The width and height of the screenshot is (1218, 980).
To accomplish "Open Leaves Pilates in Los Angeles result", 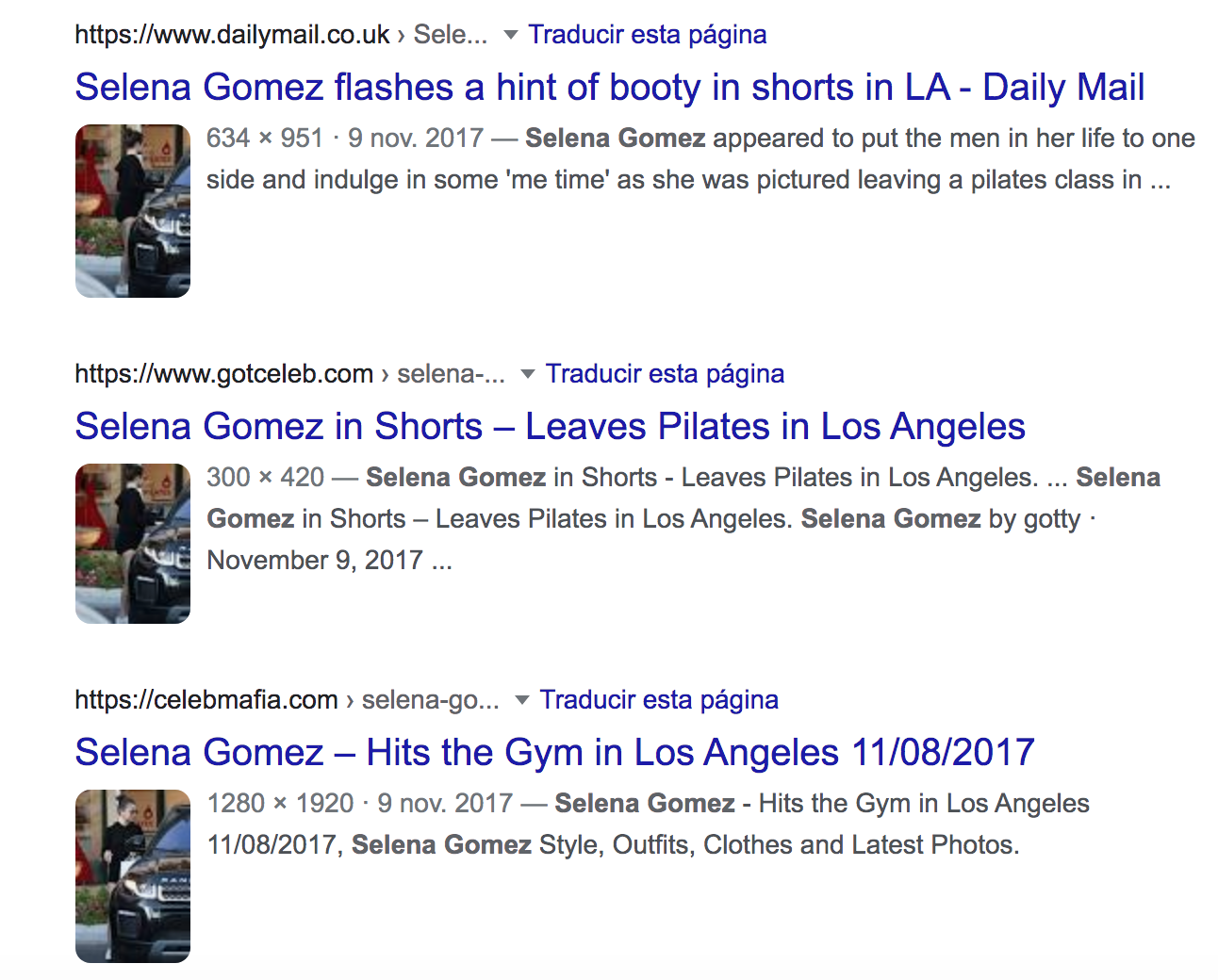I will pyautogui.click(x=550, y=427).
